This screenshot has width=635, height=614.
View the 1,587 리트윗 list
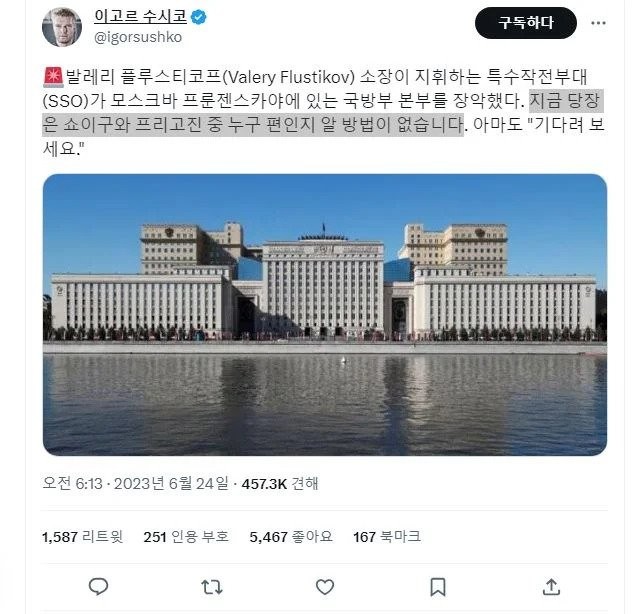(82, 537)
